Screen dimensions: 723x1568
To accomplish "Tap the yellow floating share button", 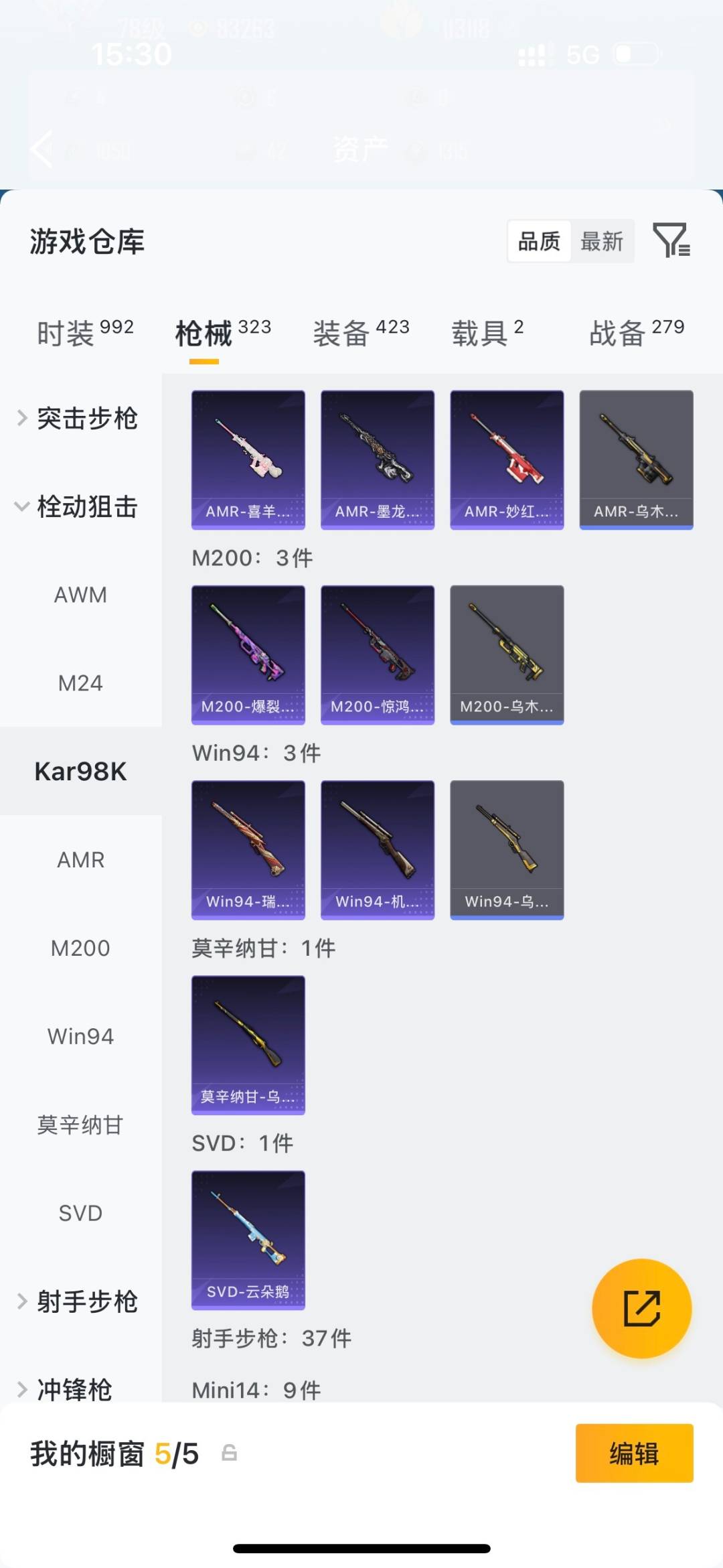I will point(641,1308).
